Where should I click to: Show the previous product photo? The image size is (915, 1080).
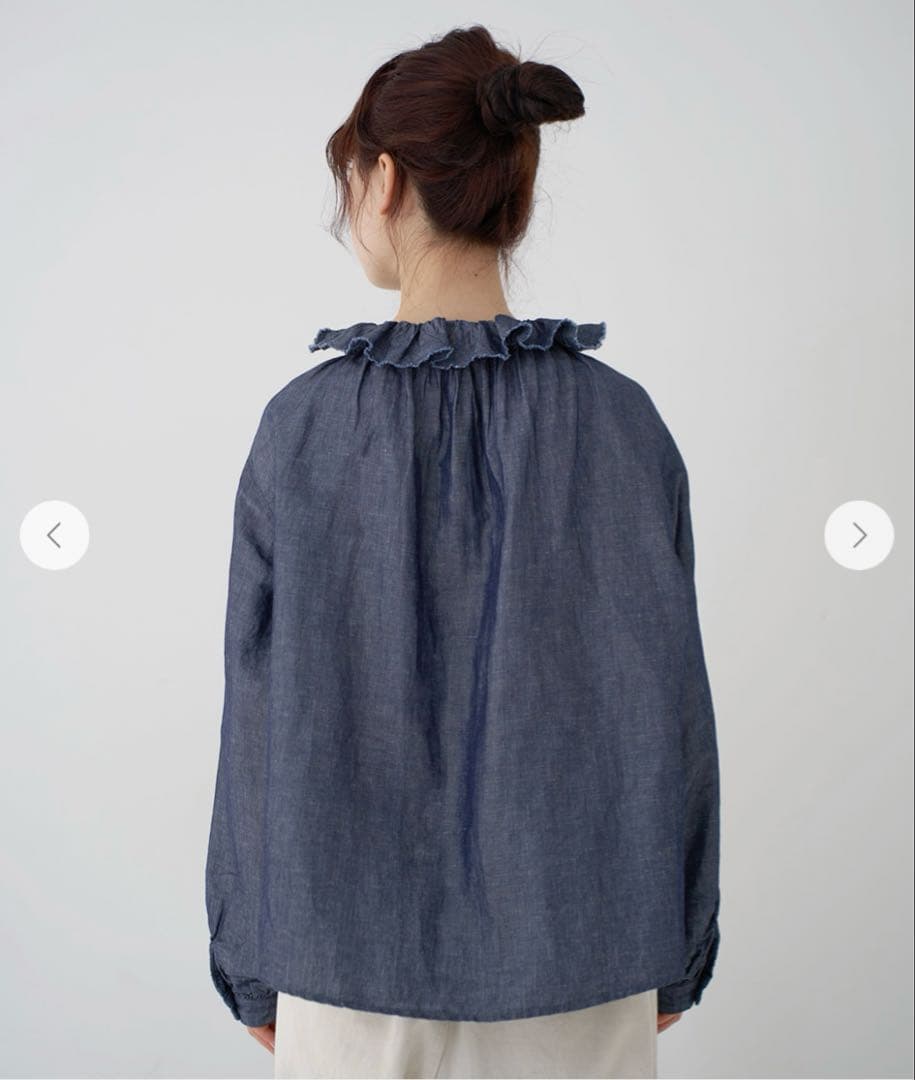click(54, 536)
